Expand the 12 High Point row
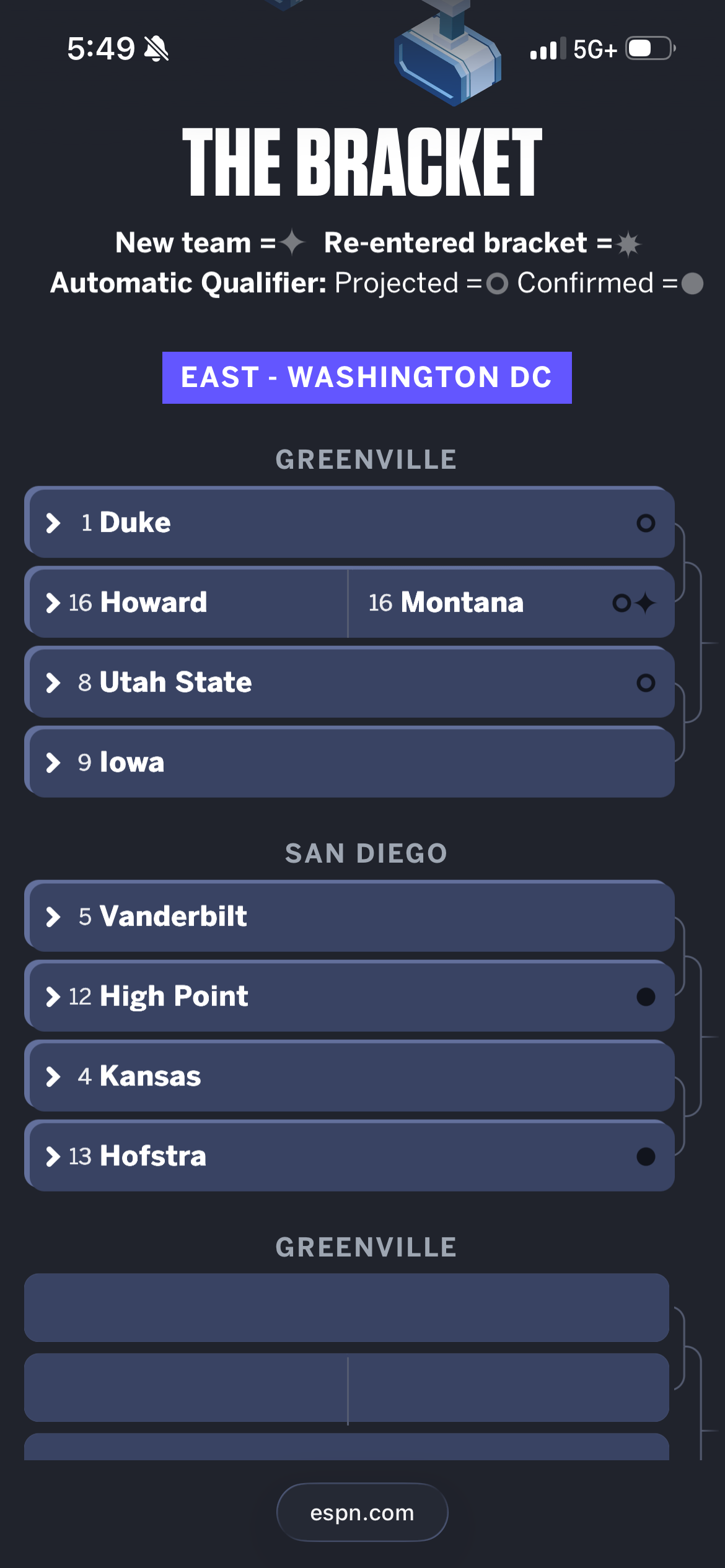Screen dimensions: 725x1568 (53, 996)
